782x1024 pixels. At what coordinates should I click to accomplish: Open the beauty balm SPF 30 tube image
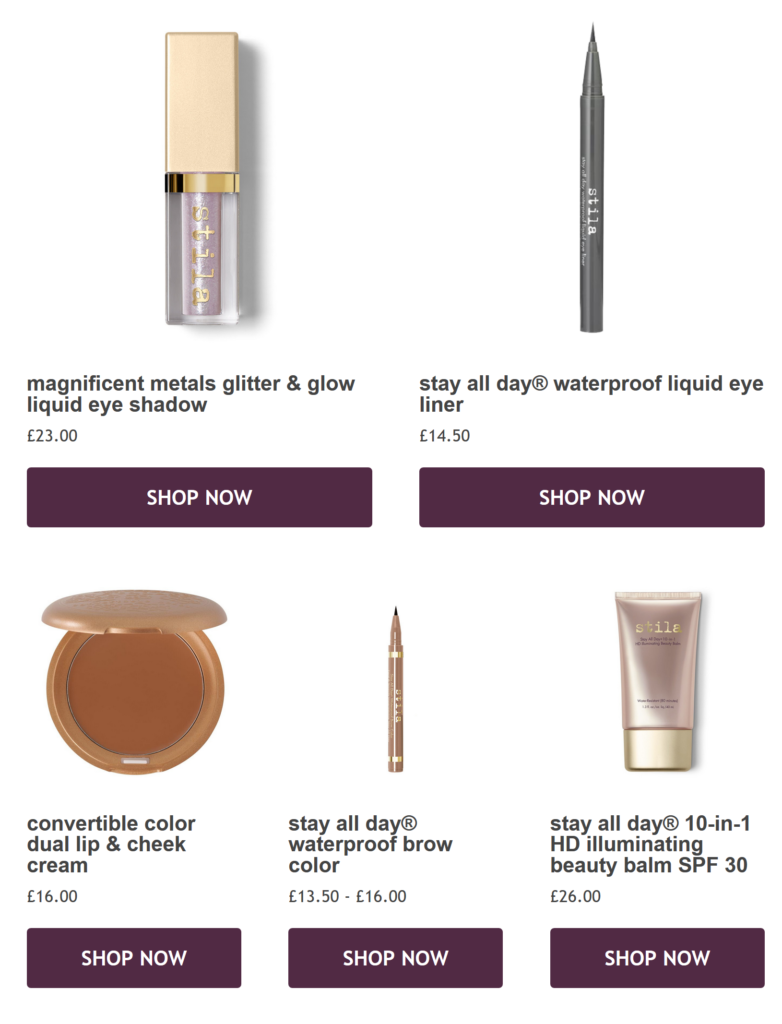click(x=657, y=682)
